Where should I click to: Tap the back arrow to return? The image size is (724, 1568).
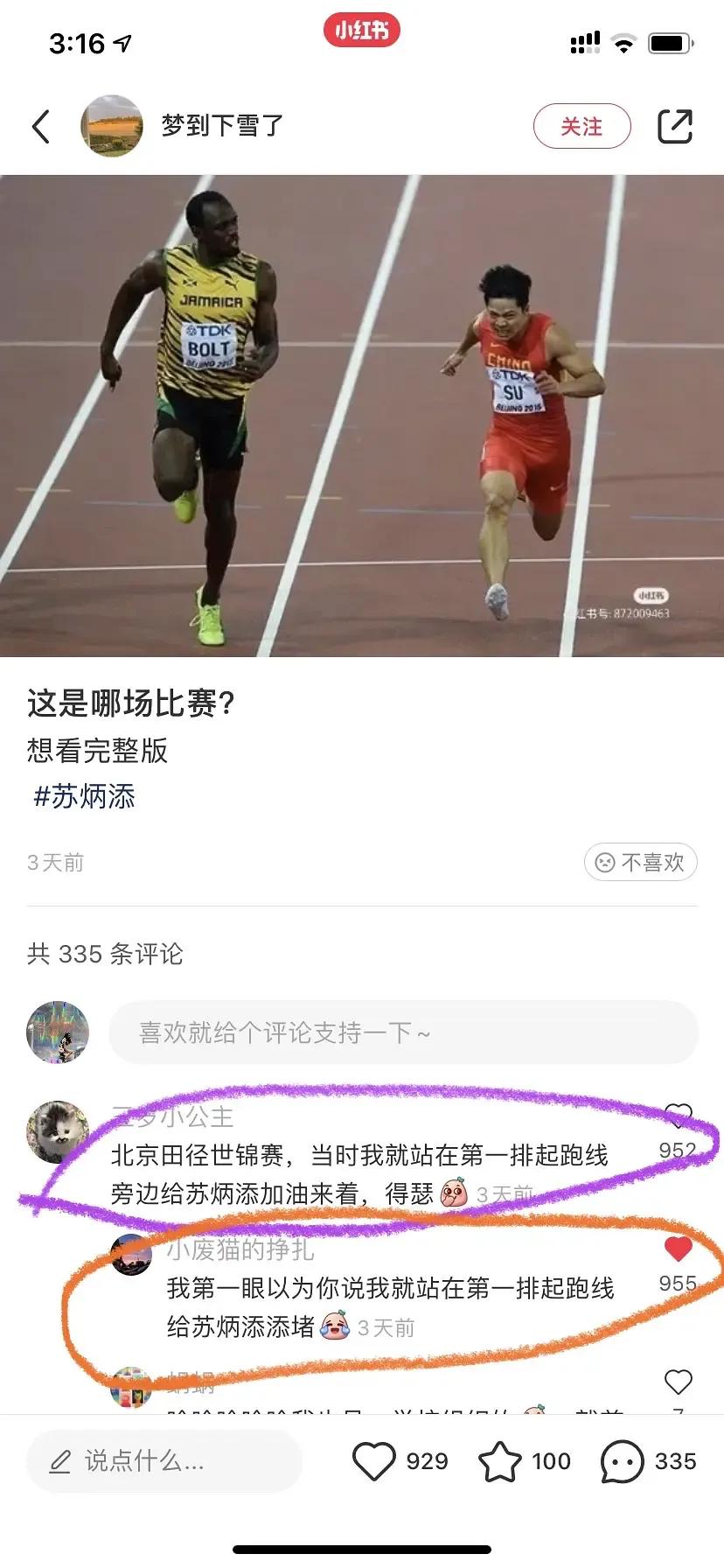(x=40, y=126)
